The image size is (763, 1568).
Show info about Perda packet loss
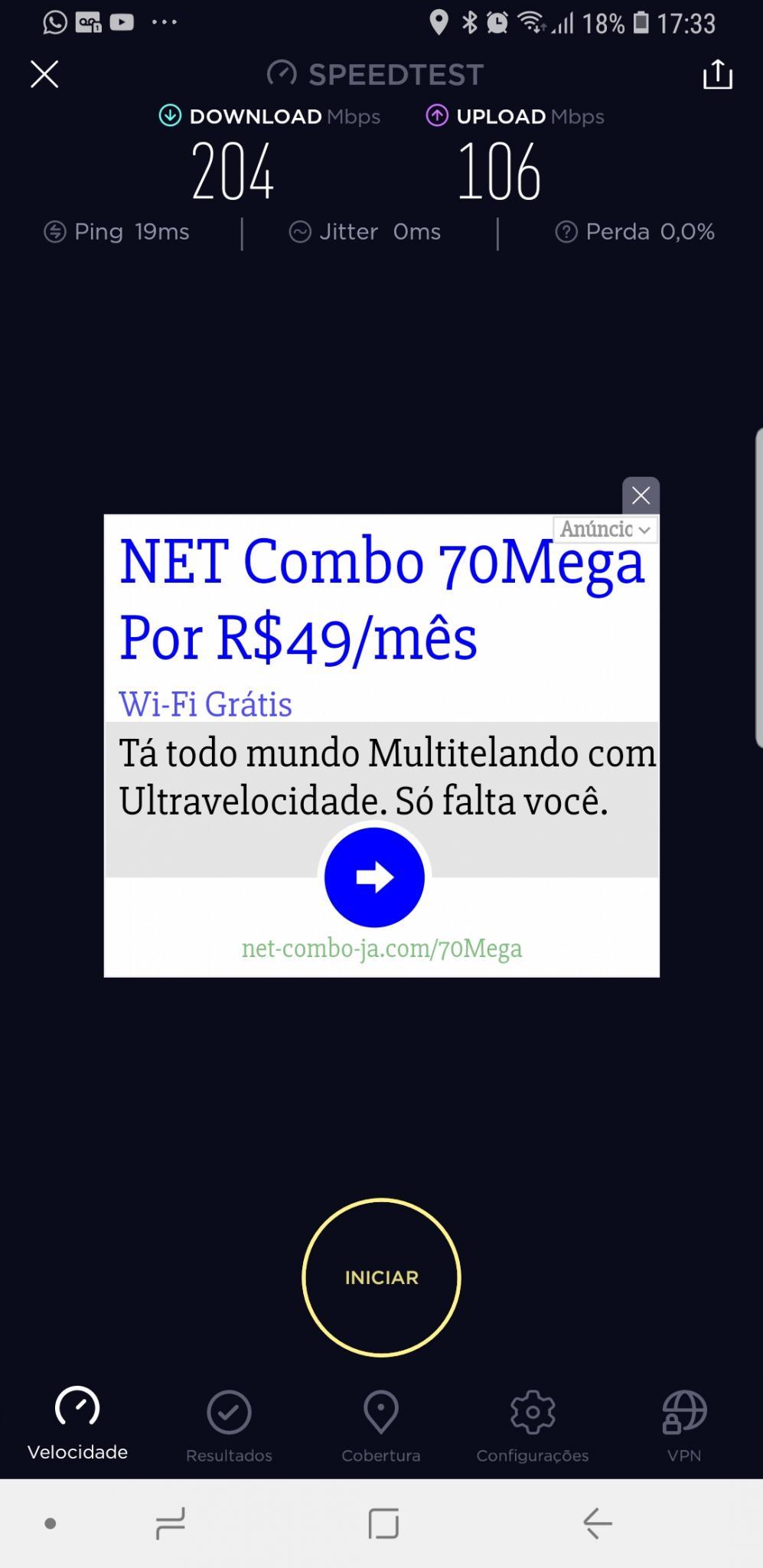click(566, 232)
